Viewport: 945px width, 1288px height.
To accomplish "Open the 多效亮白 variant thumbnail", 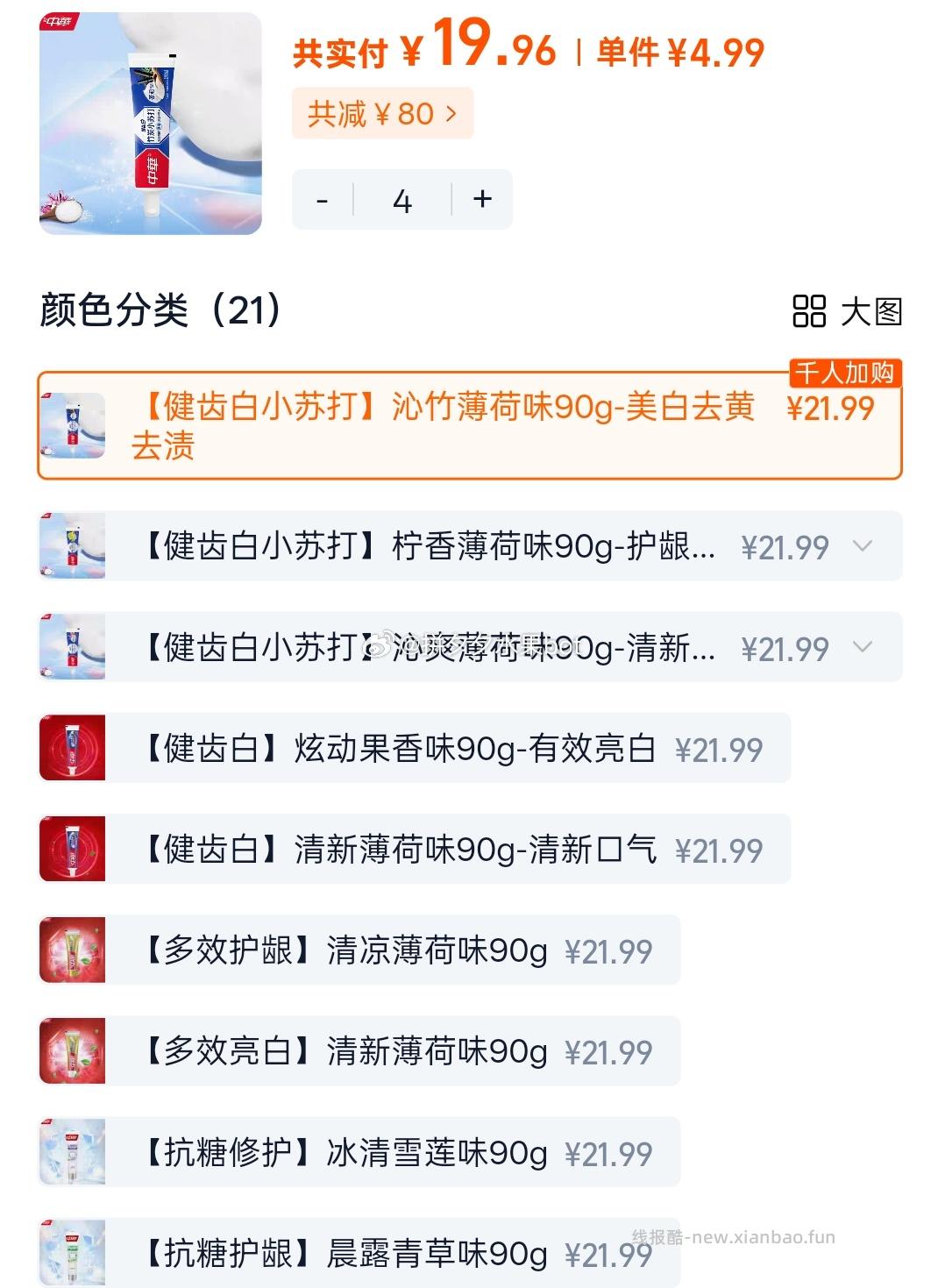I will point(70,1052).
